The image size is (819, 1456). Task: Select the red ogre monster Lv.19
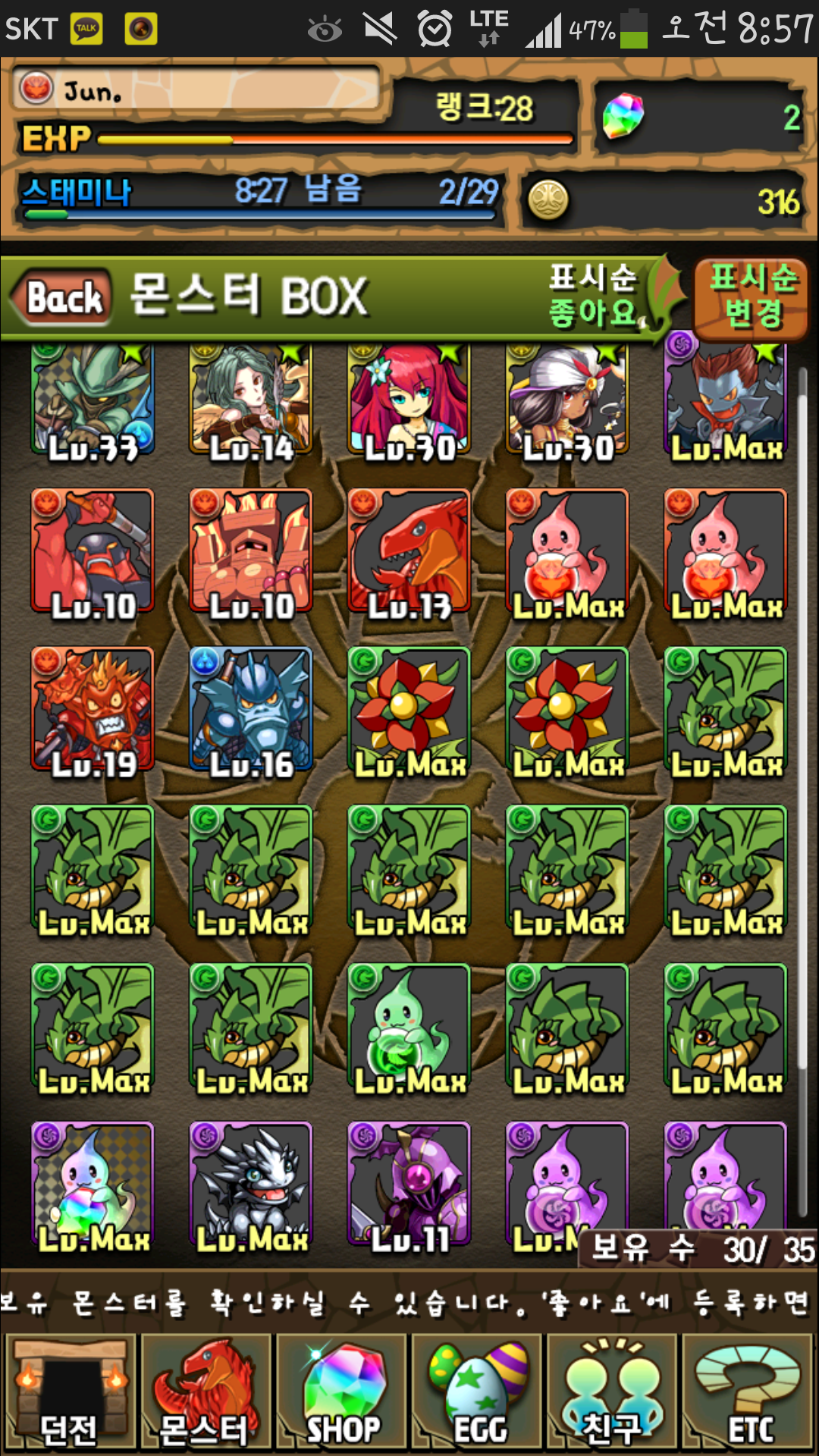93,711
